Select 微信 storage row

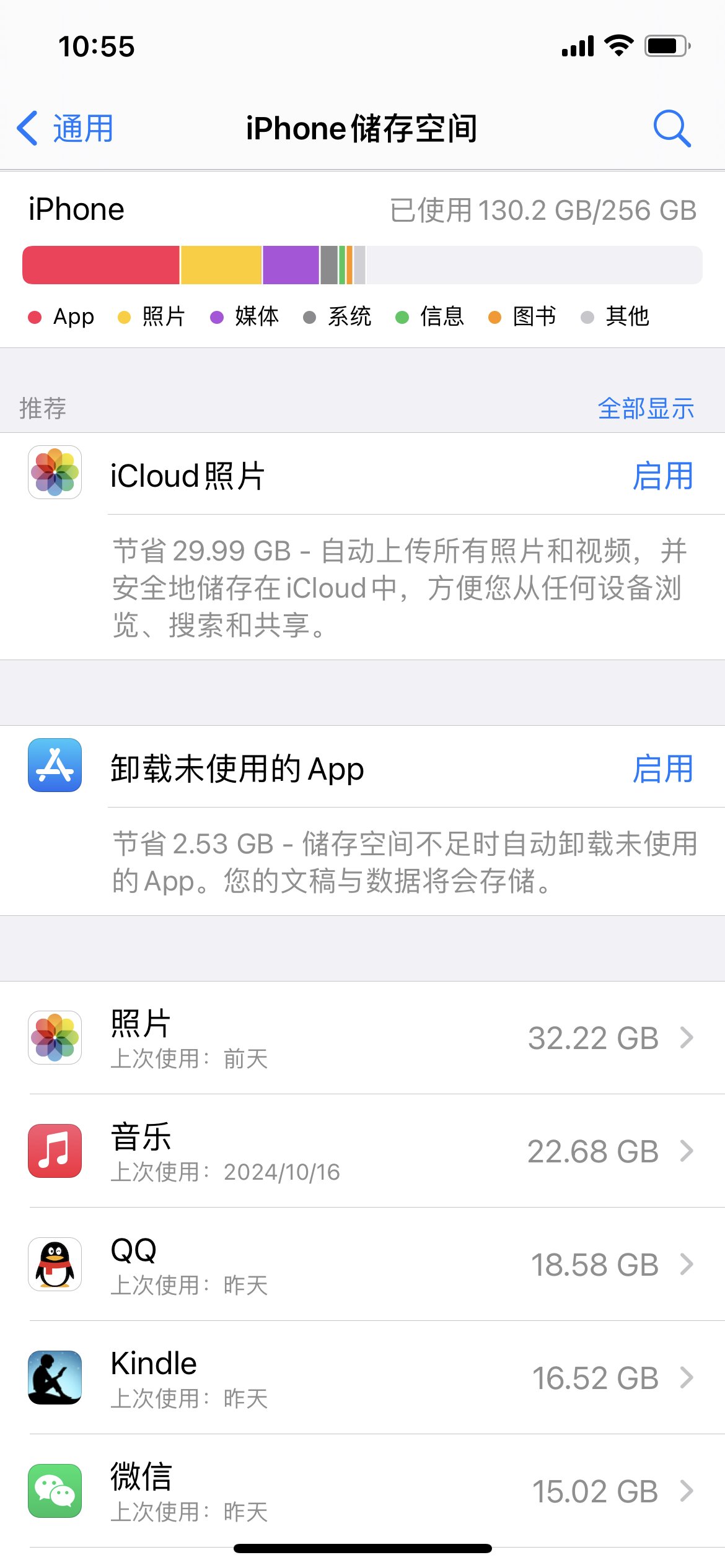click(362, 1491)
